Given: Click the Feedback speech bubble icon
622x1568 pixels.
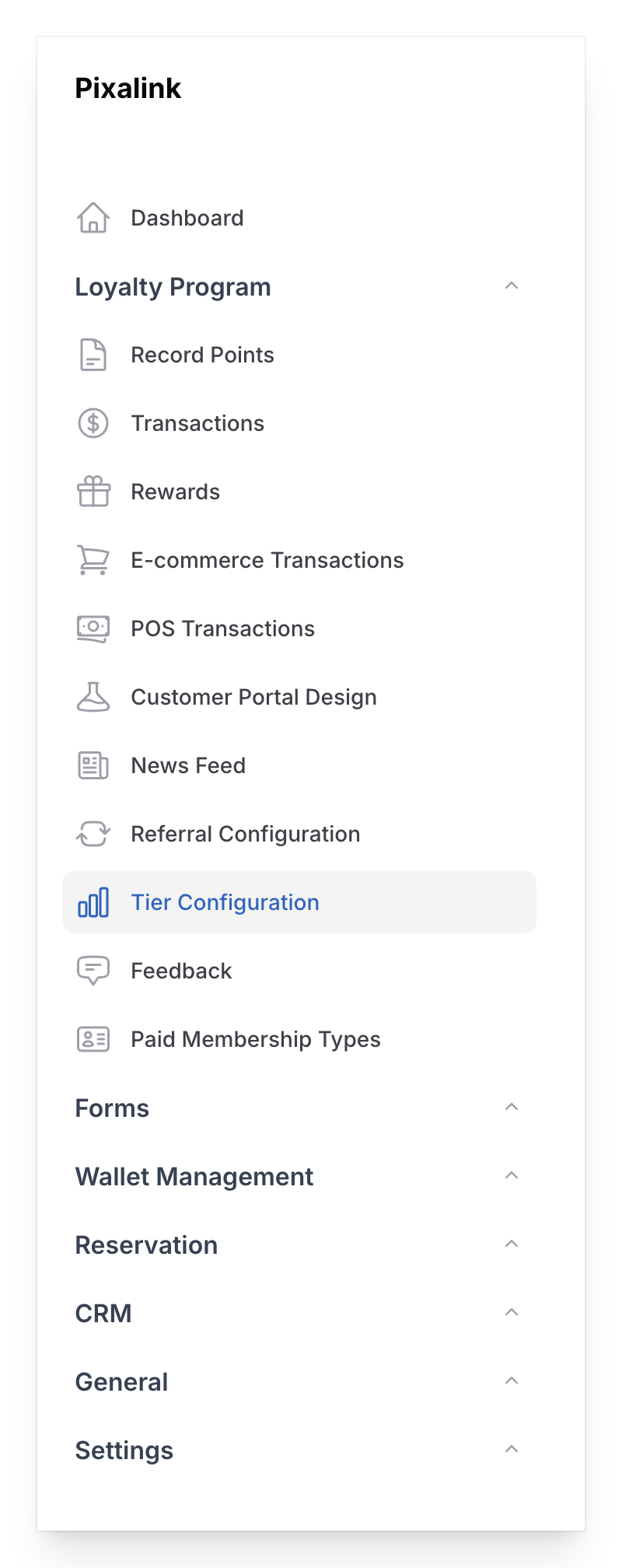Looking at the screenshot, I should pos(92,971).
